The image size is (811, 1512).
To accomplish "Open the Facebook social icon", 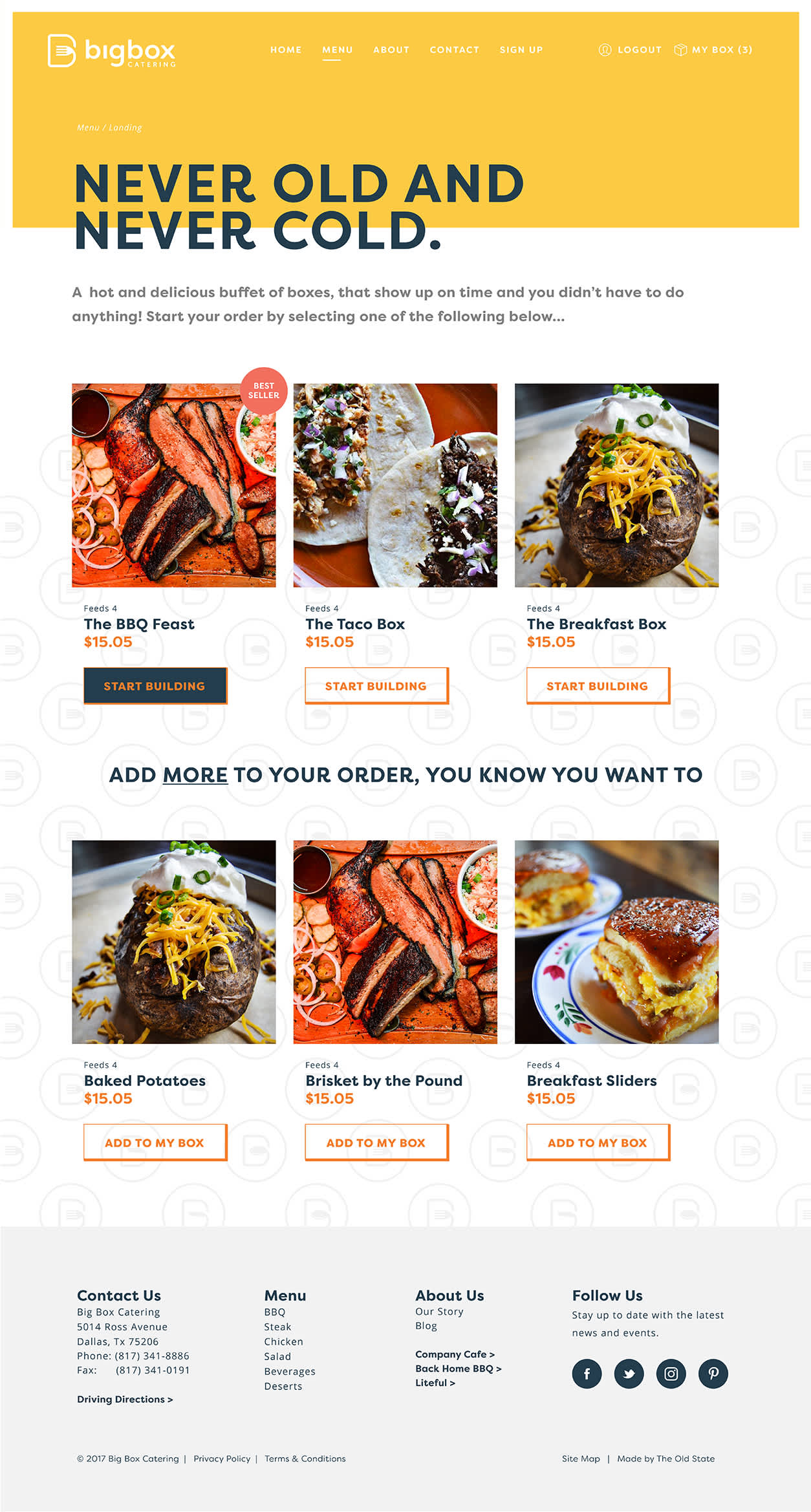I will click(x=587, y=1374).
